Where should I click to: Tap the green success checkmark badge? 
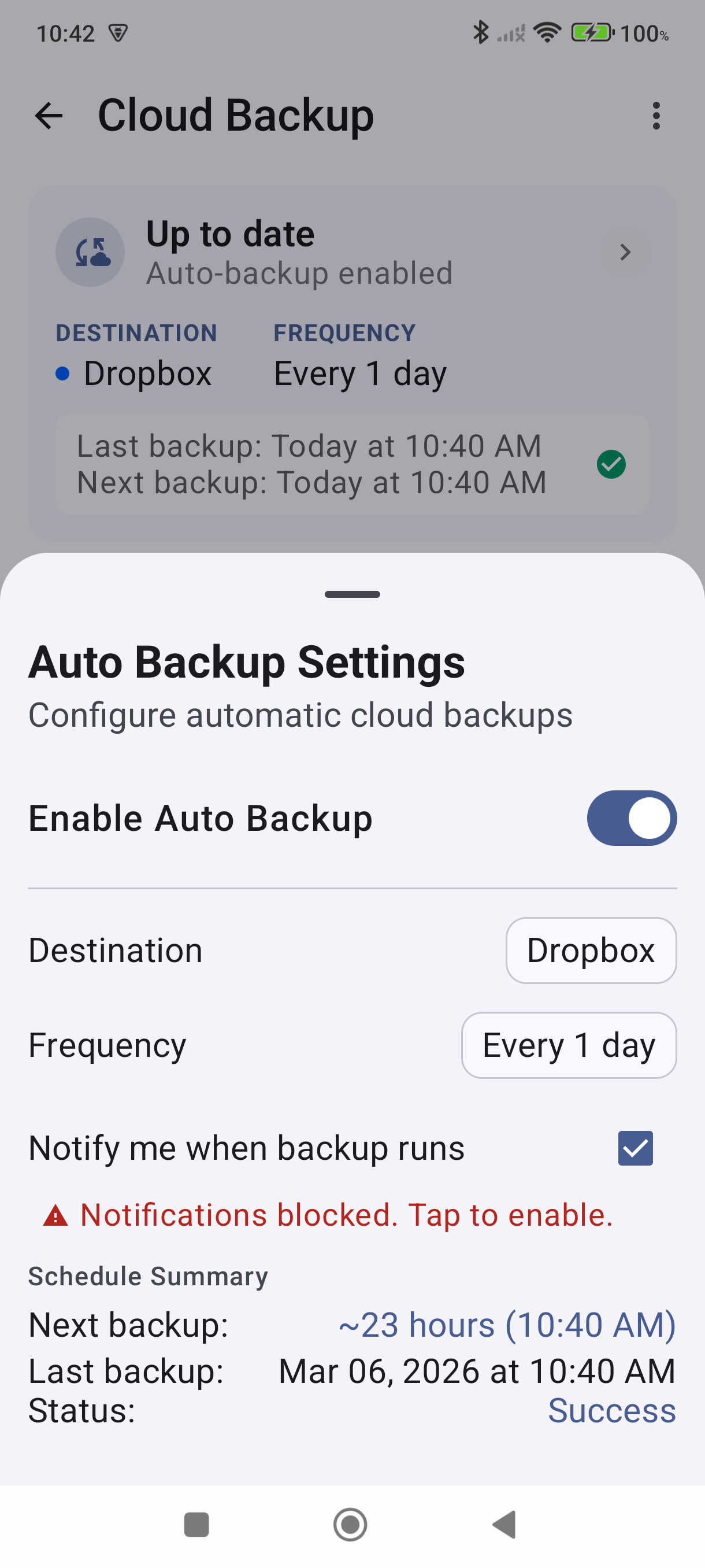click(x=612, y=464)
